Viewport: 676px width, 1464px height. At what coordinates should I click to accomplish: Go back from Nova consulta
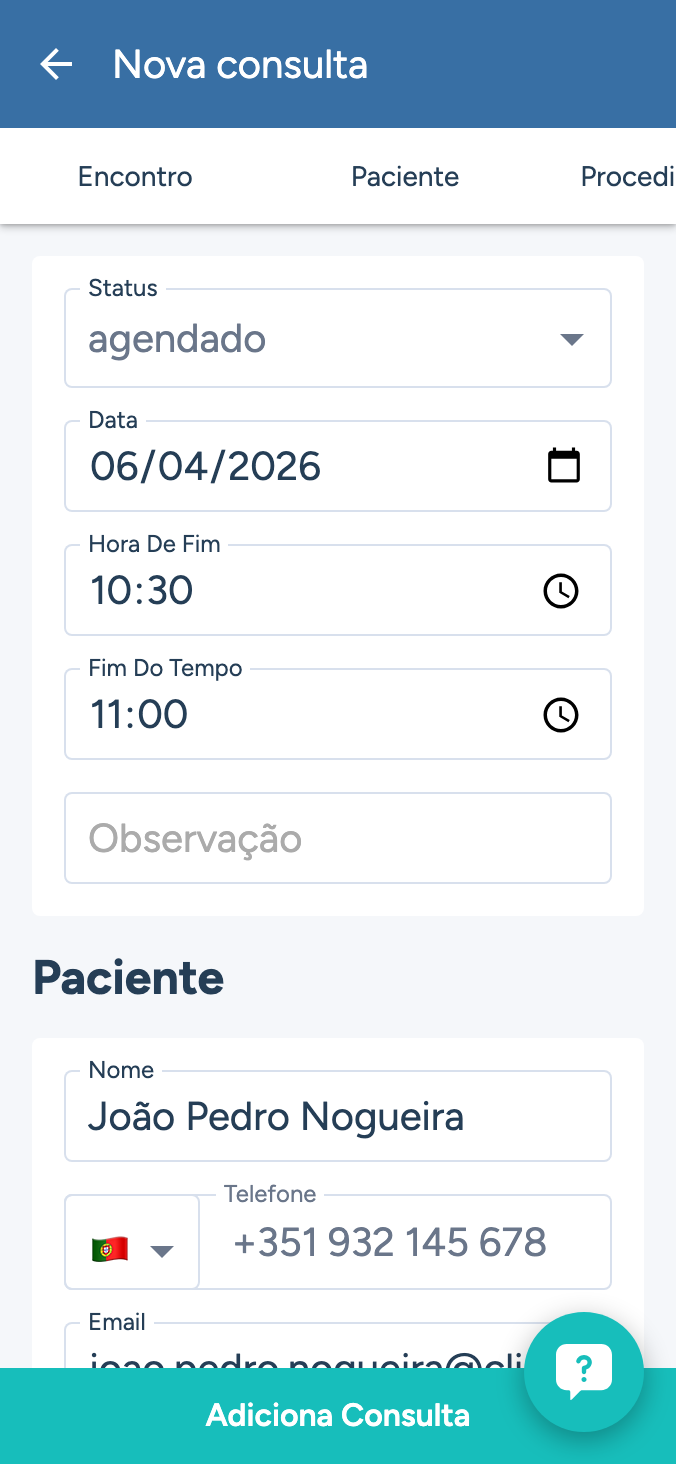56,65
